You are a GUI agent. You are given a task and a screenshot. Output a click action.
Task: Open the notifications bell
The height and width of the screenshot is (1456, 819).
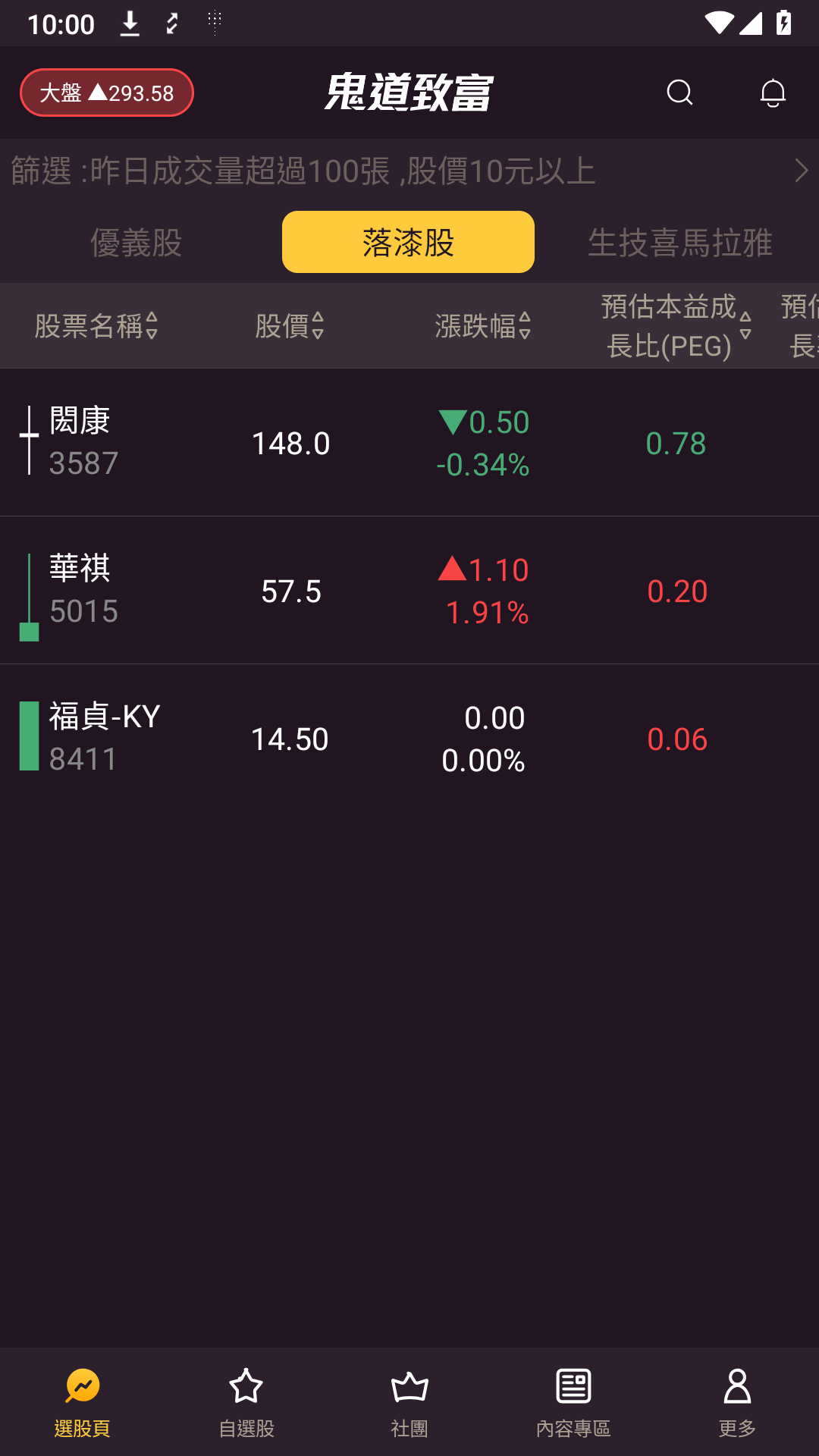pos(773,93)
